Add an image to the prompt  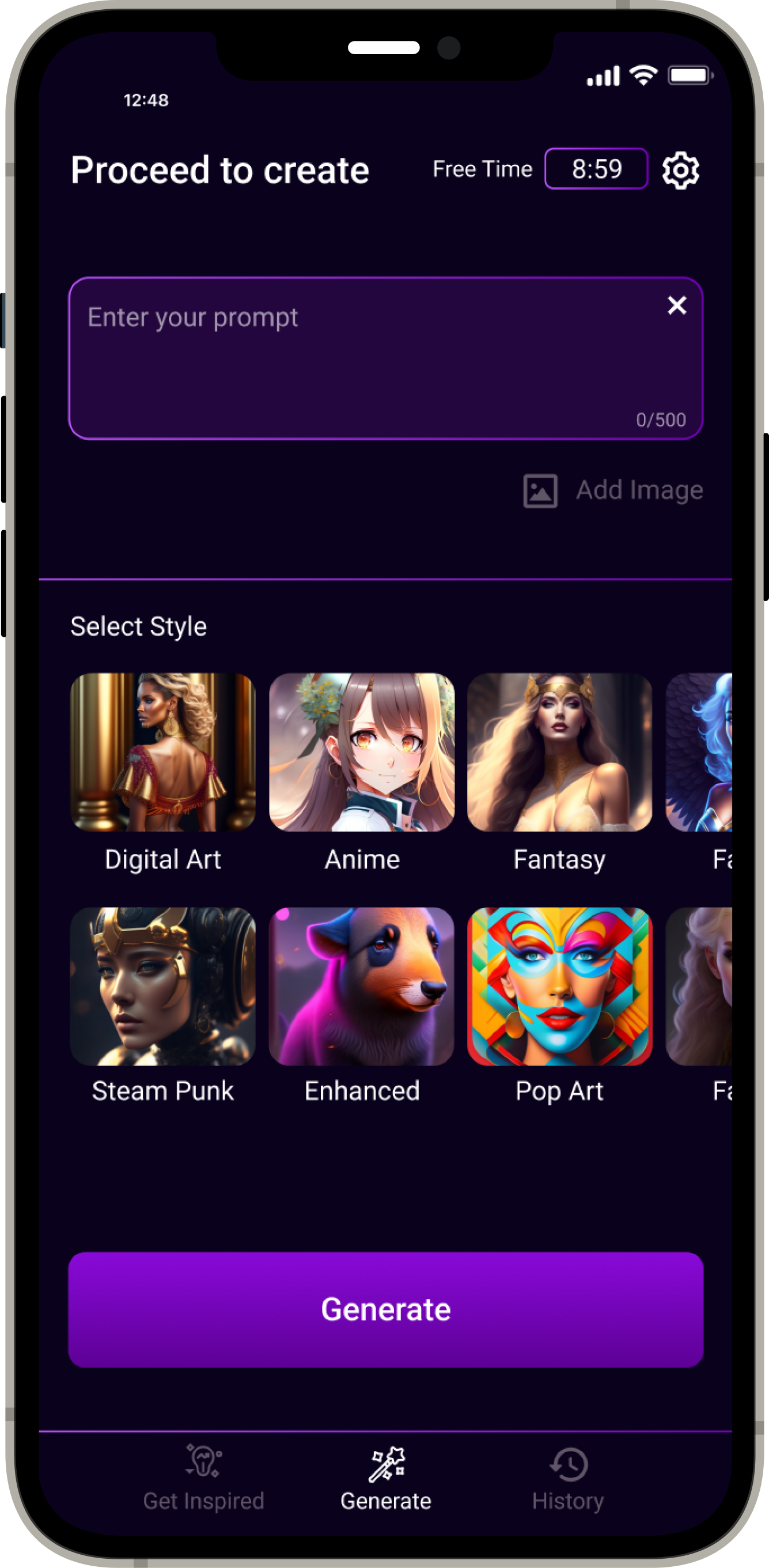613,490
